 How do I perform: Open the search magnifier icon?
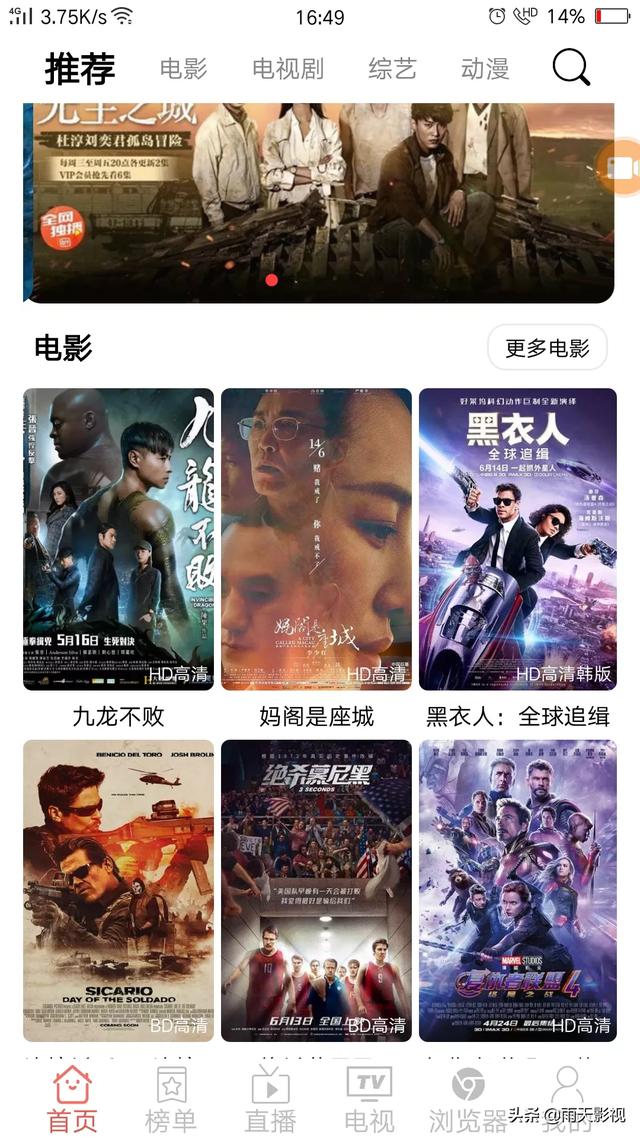click(571, 68)
